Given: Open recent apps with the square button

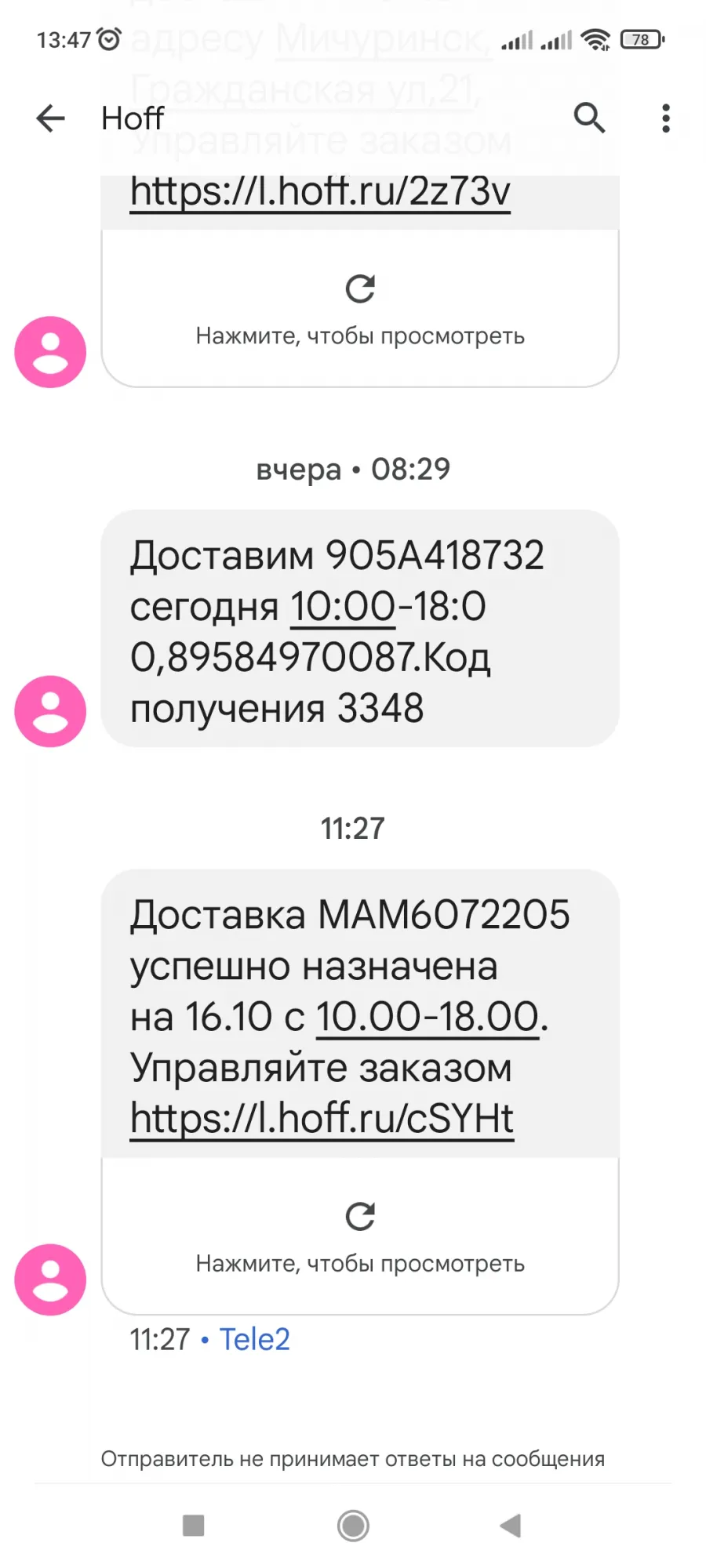Looking at the screenshot, I should (x=193, y=1526).
